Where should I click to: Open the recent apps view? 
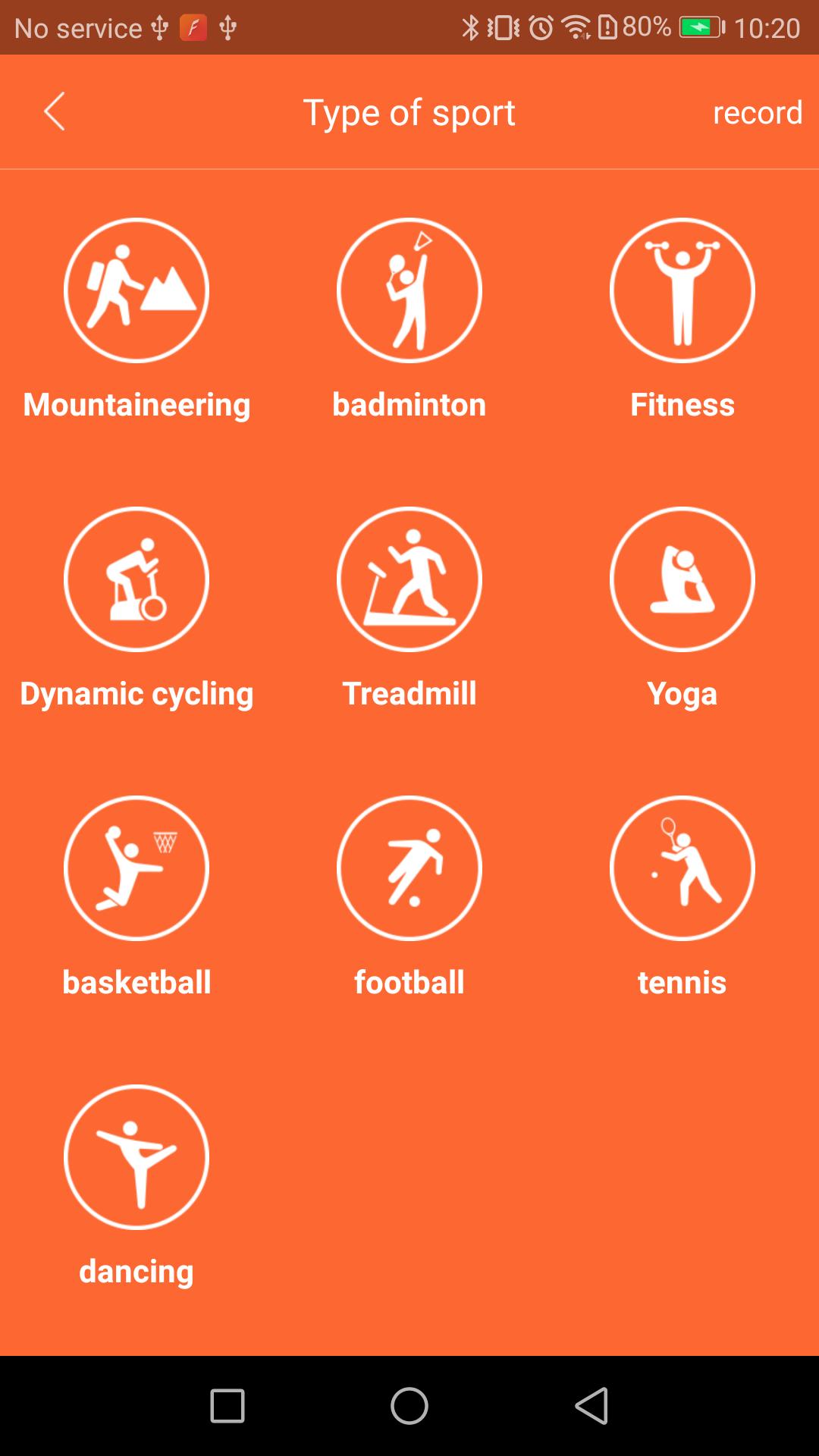(227, 1407)
